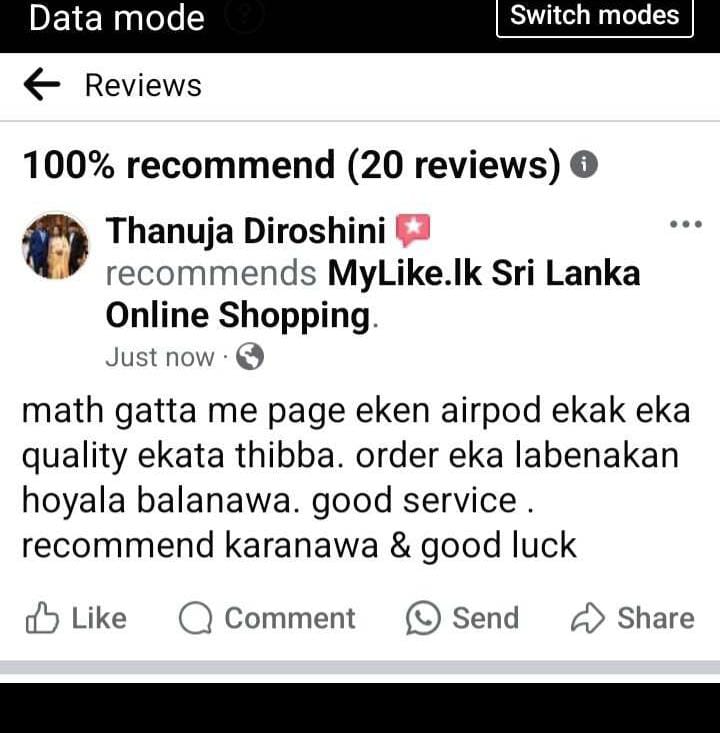The image size is (720, 733).
Task: Share Thanuja's review
Action: (x=632, y=619)
